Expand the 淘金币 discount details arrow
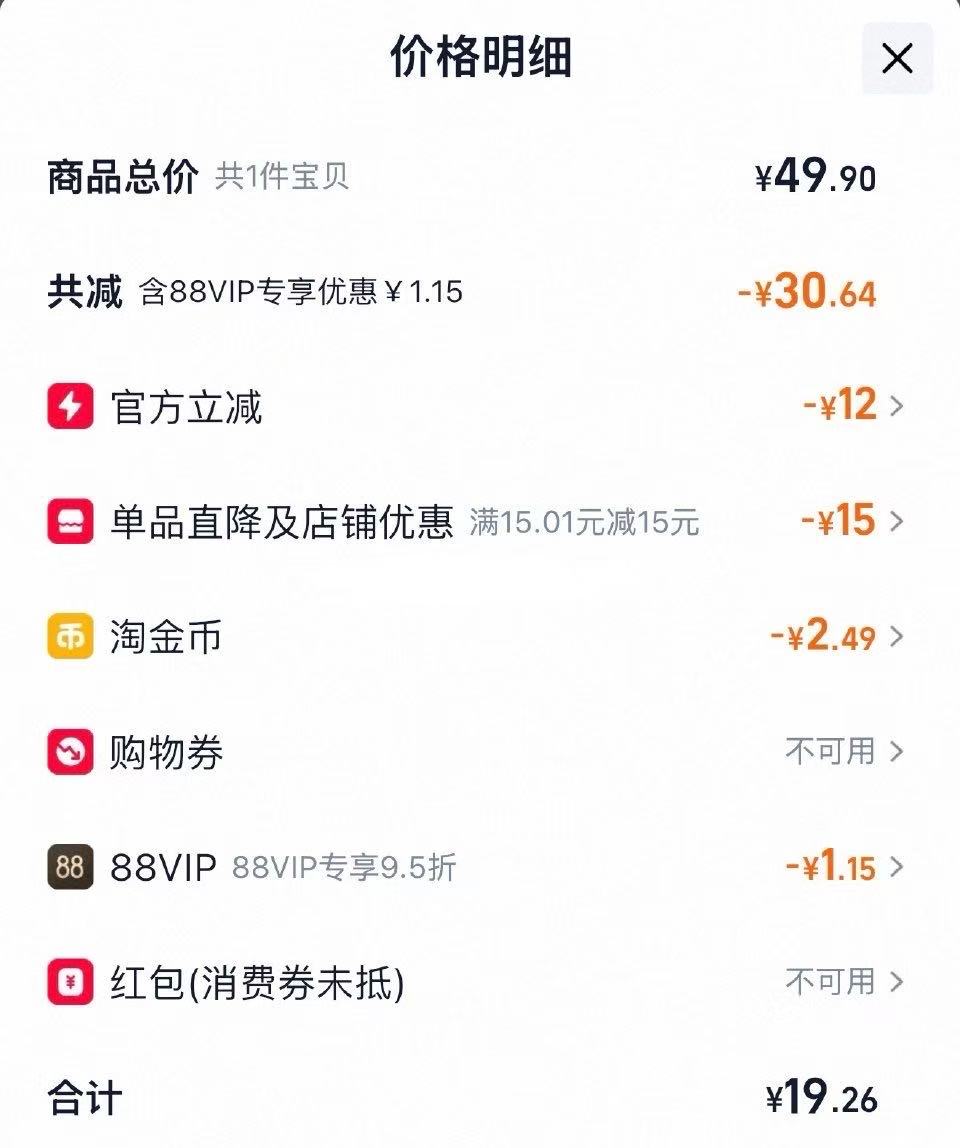Screen dimensions: 960x1148 click(x=898, y=636)
